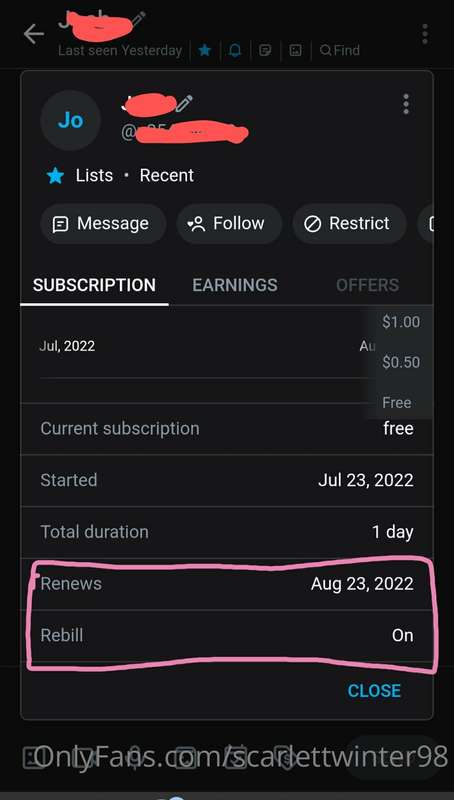Image resolution: width=454 pixels, height=800 pixels.
Task: Select the Subscription tab
Action: click(x=94, y=285)
